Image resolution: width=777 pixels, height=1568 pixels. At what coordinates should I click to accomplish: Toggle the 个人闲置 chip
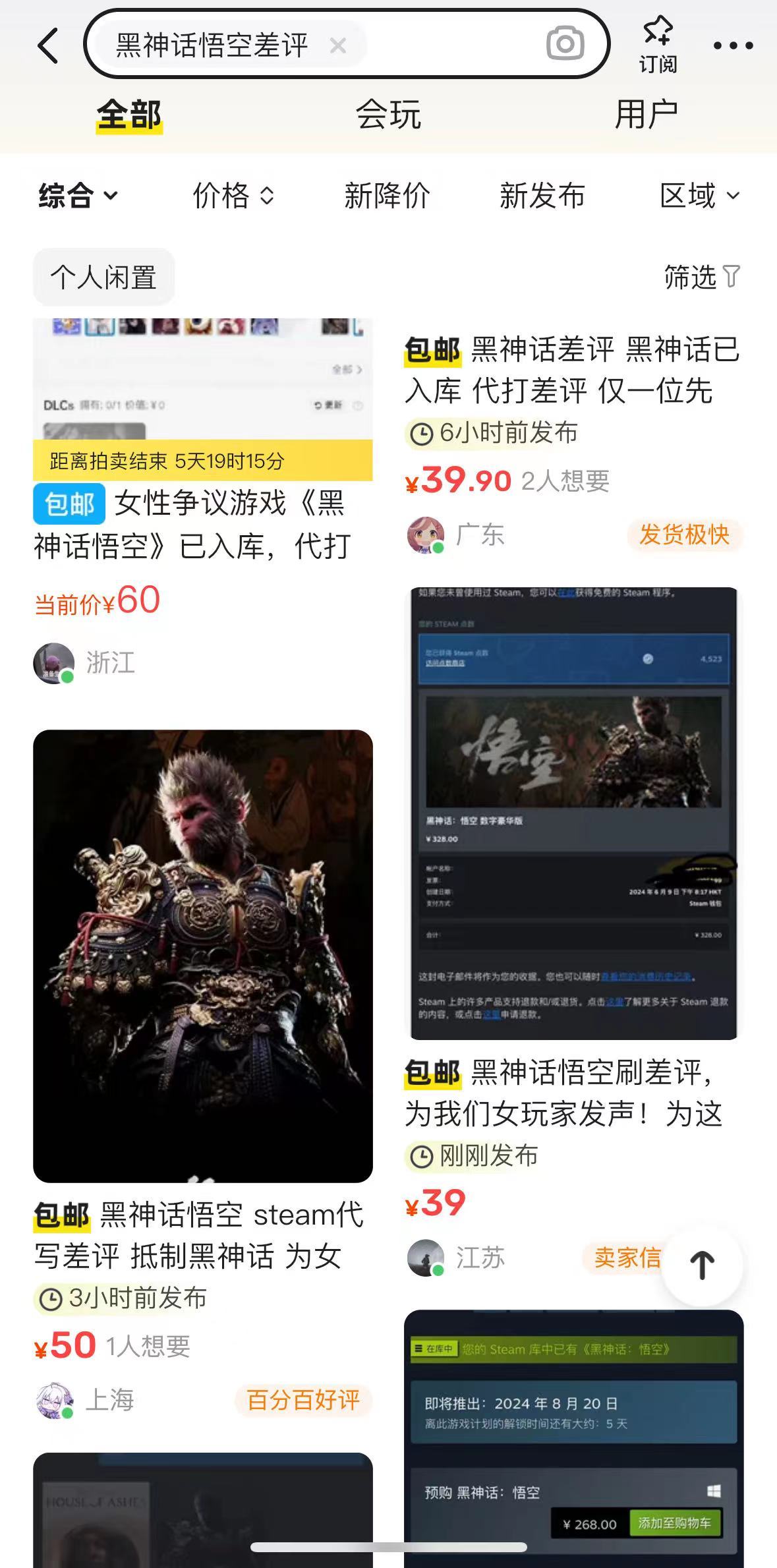[103, 277]
